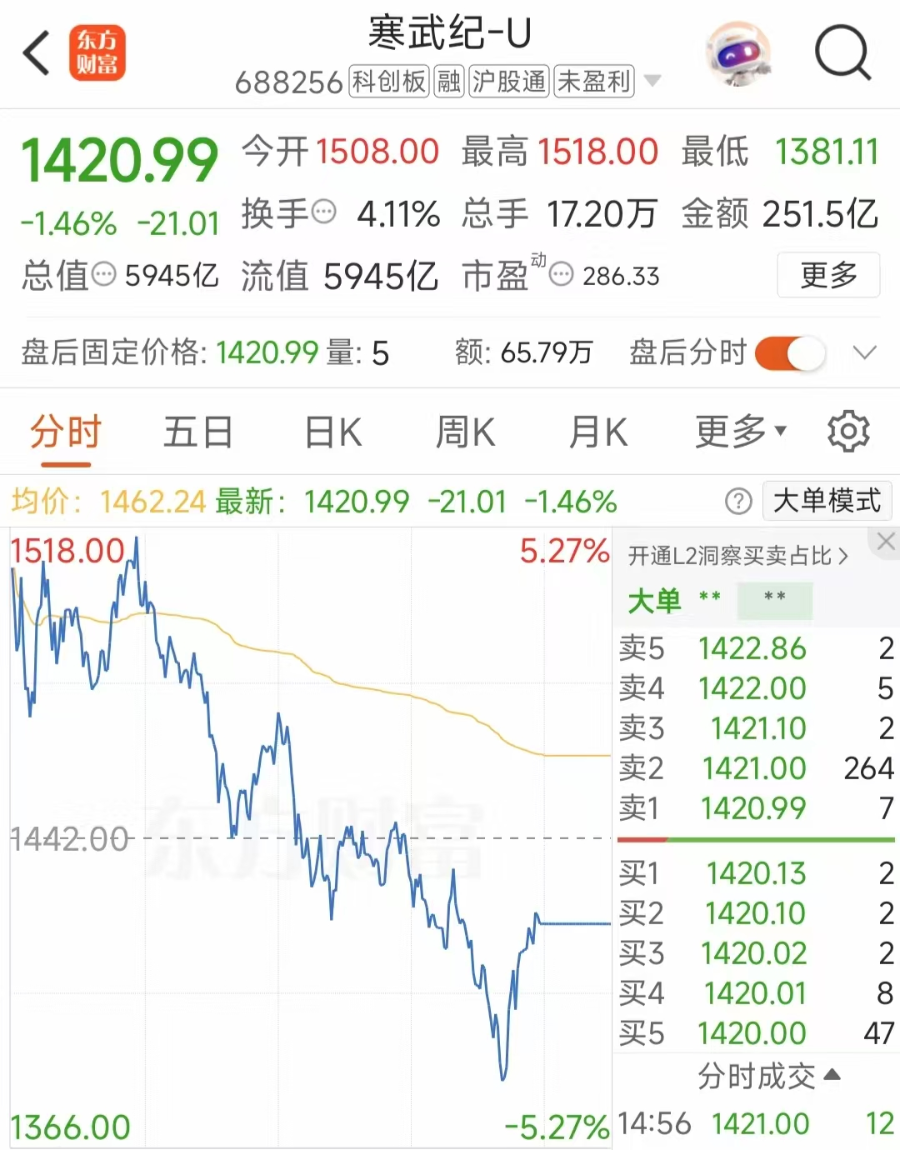Screen dimensions: 900x1150
Task: Open the chart settings gear icon
Action: coord(848,430)
